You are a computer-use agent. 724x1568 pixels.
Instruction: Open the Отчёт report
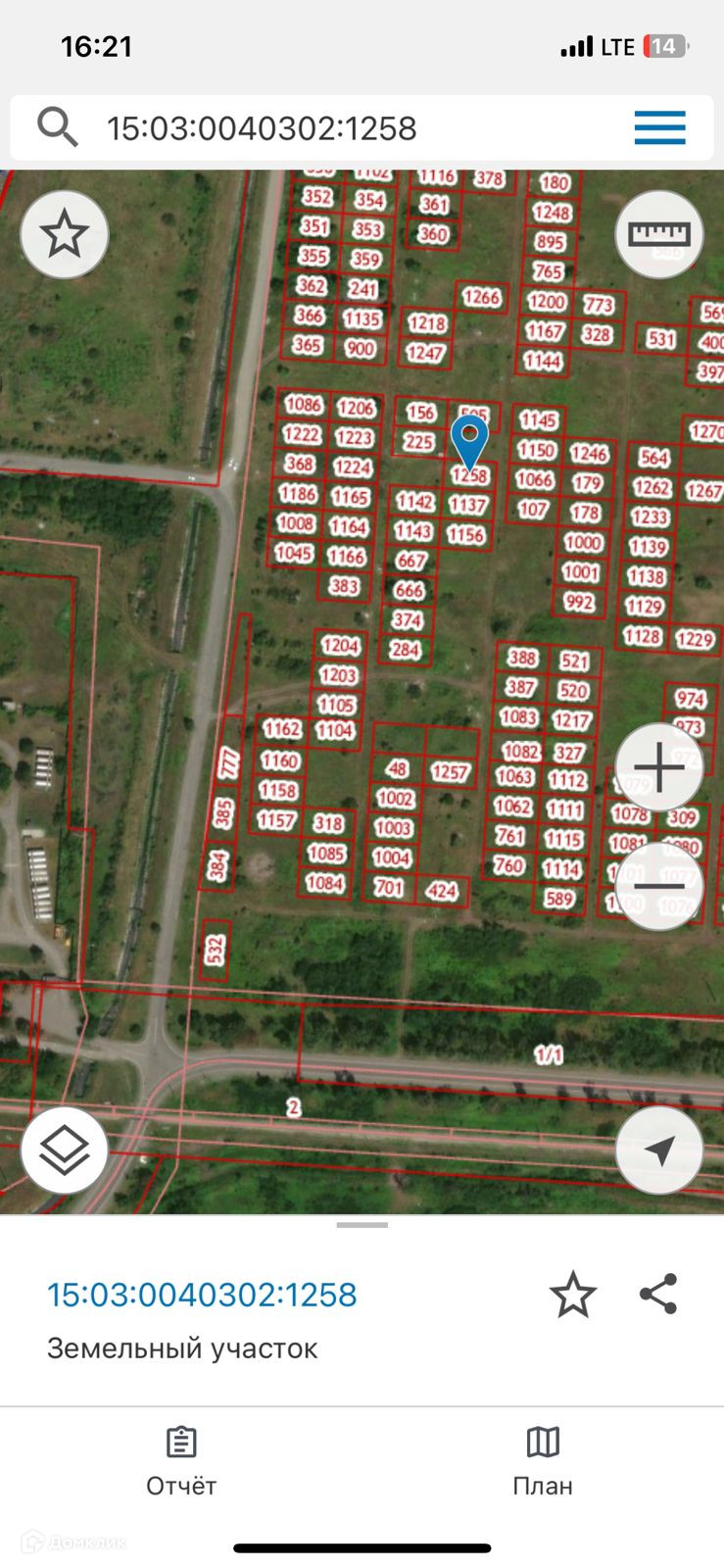(181, 1461)
